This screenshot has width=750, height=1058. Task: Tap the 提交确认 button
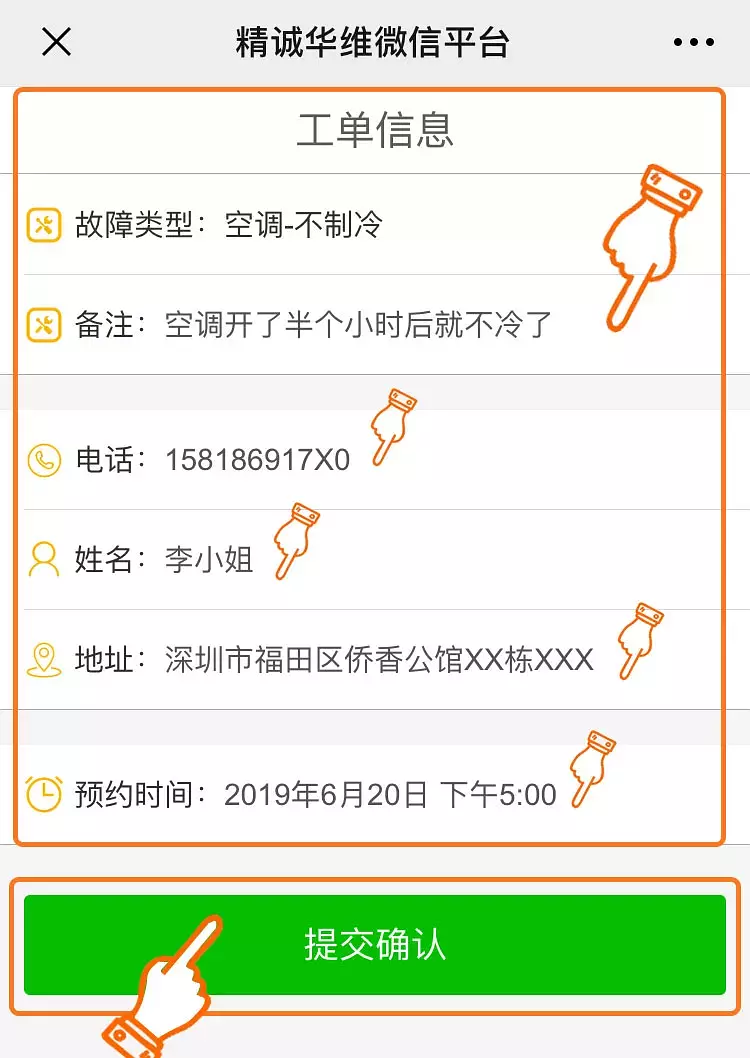(x=375, y=945)
